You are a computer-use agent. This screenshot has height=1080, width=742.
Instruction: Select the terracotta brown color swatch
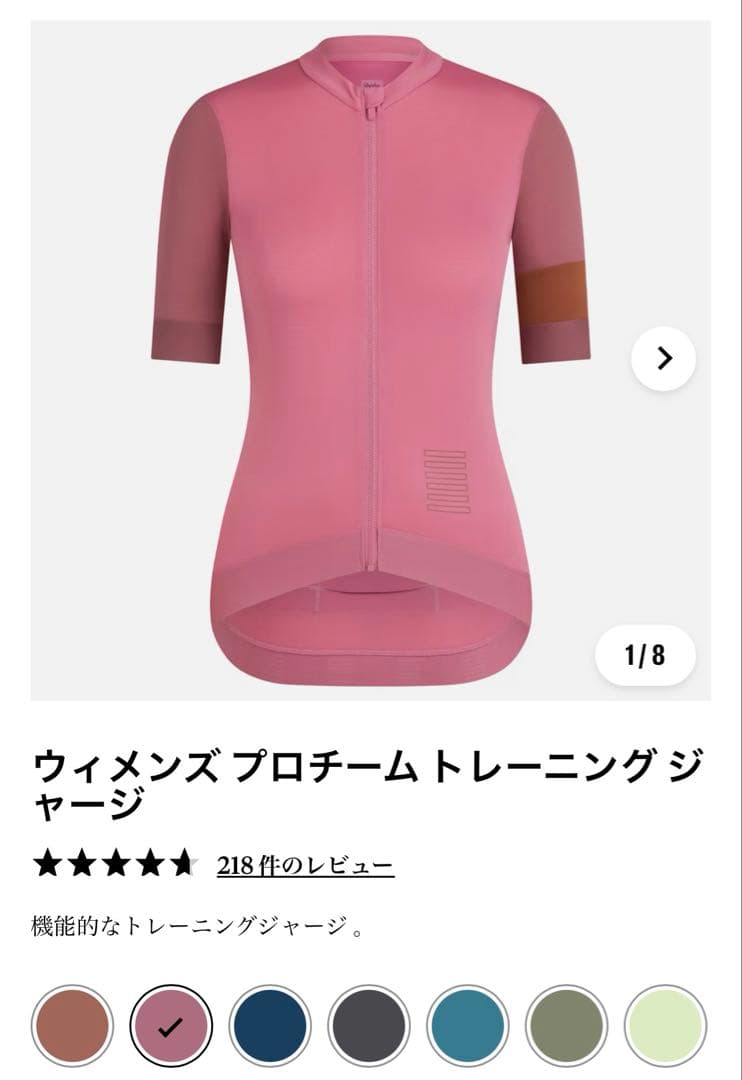(71, 1026)
